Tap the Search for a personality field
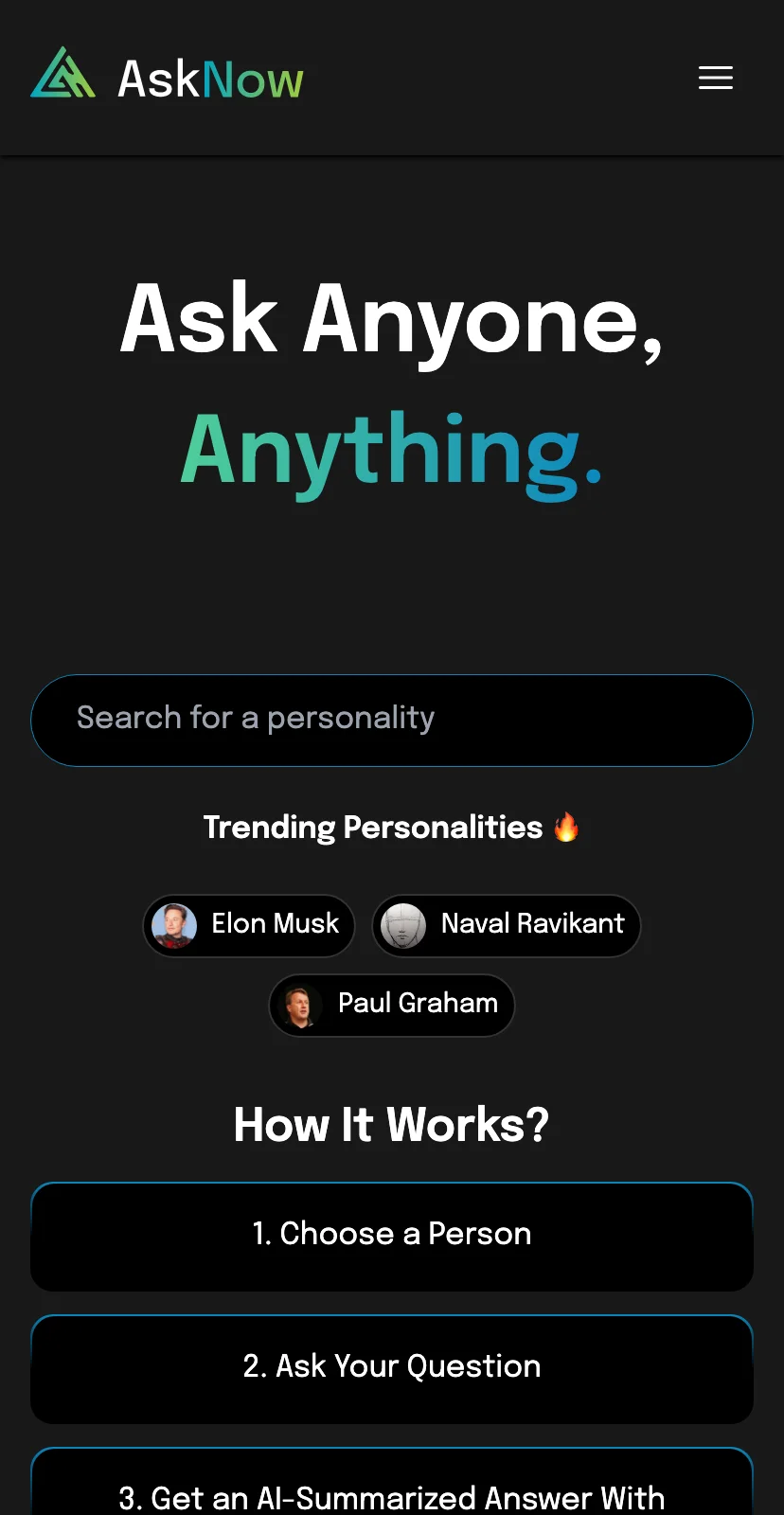The image size is (784, 1515). pyautogui.click(x=392, y=720)
